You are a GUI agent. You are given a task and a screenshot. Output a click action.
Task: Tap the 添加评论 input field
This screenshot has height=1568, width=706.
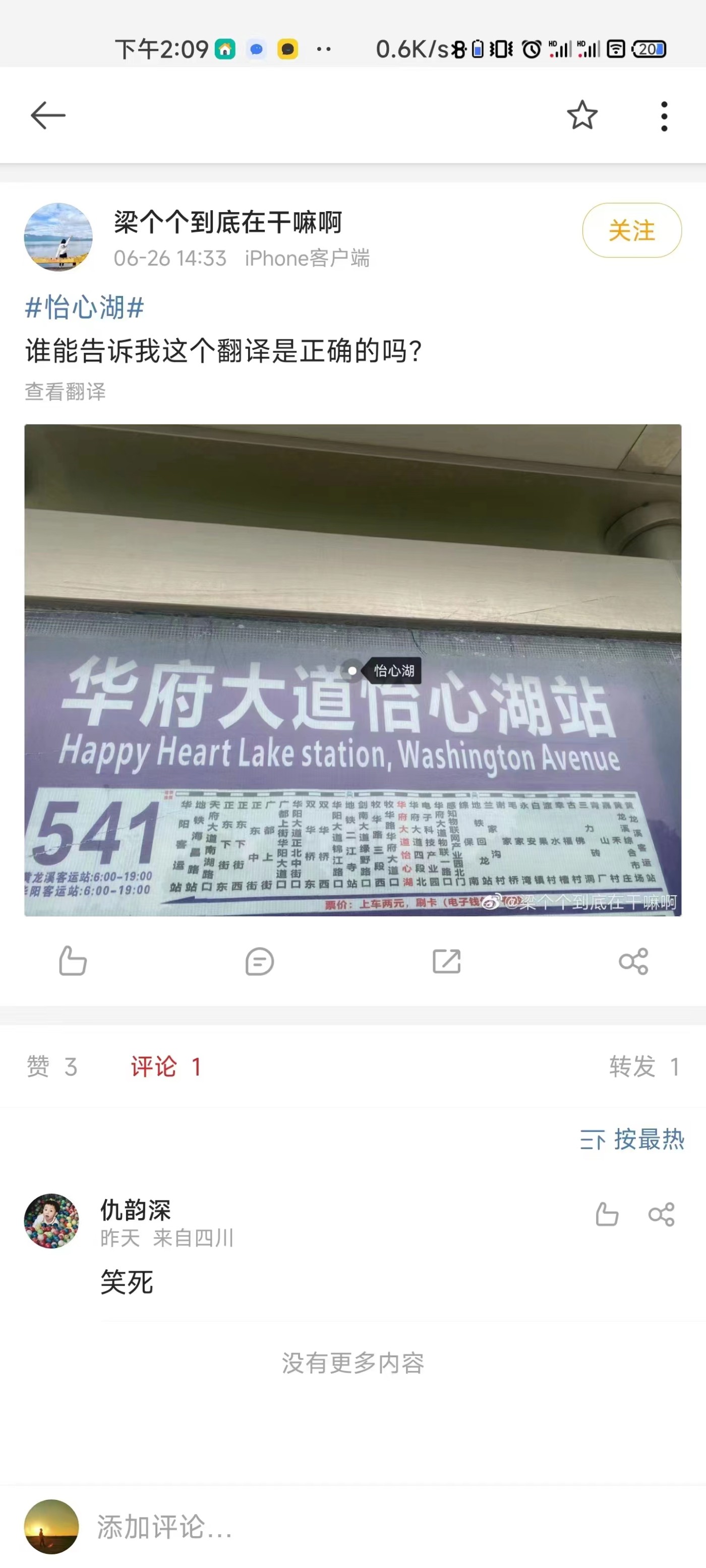point(366,1527)
